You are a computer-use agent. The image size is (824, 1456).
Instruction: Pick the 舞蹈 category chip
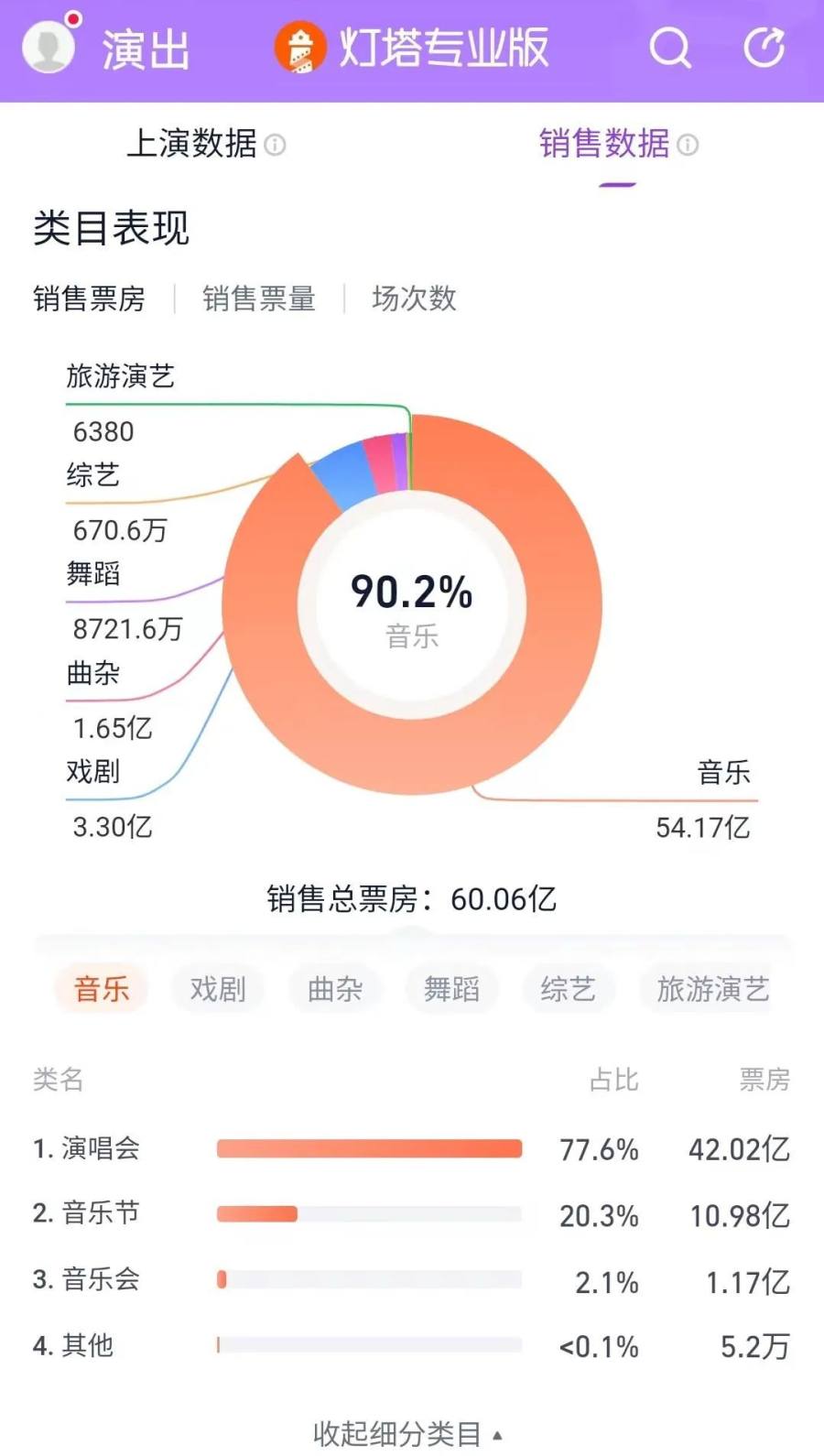(451, 989)
